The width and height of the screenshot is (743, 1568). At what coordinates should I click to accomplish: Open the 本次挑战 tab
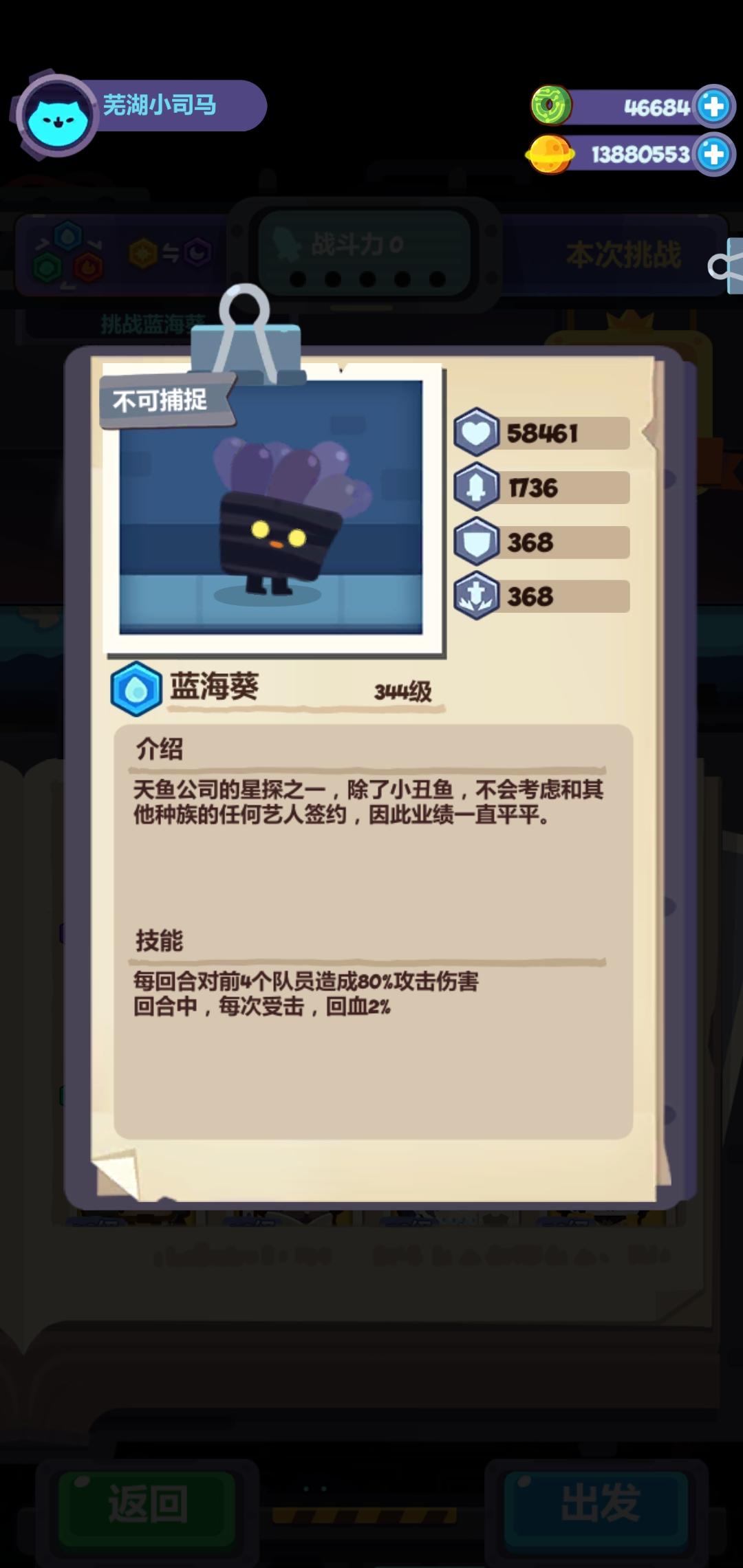click(x=624, y=253)
